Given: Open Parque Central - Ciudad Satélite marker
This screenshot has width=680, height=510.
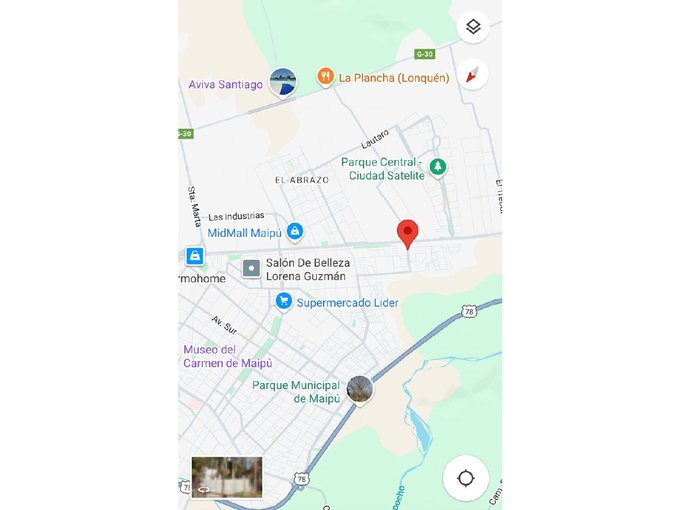Looking at the screenshot, I should pos(438,167).
